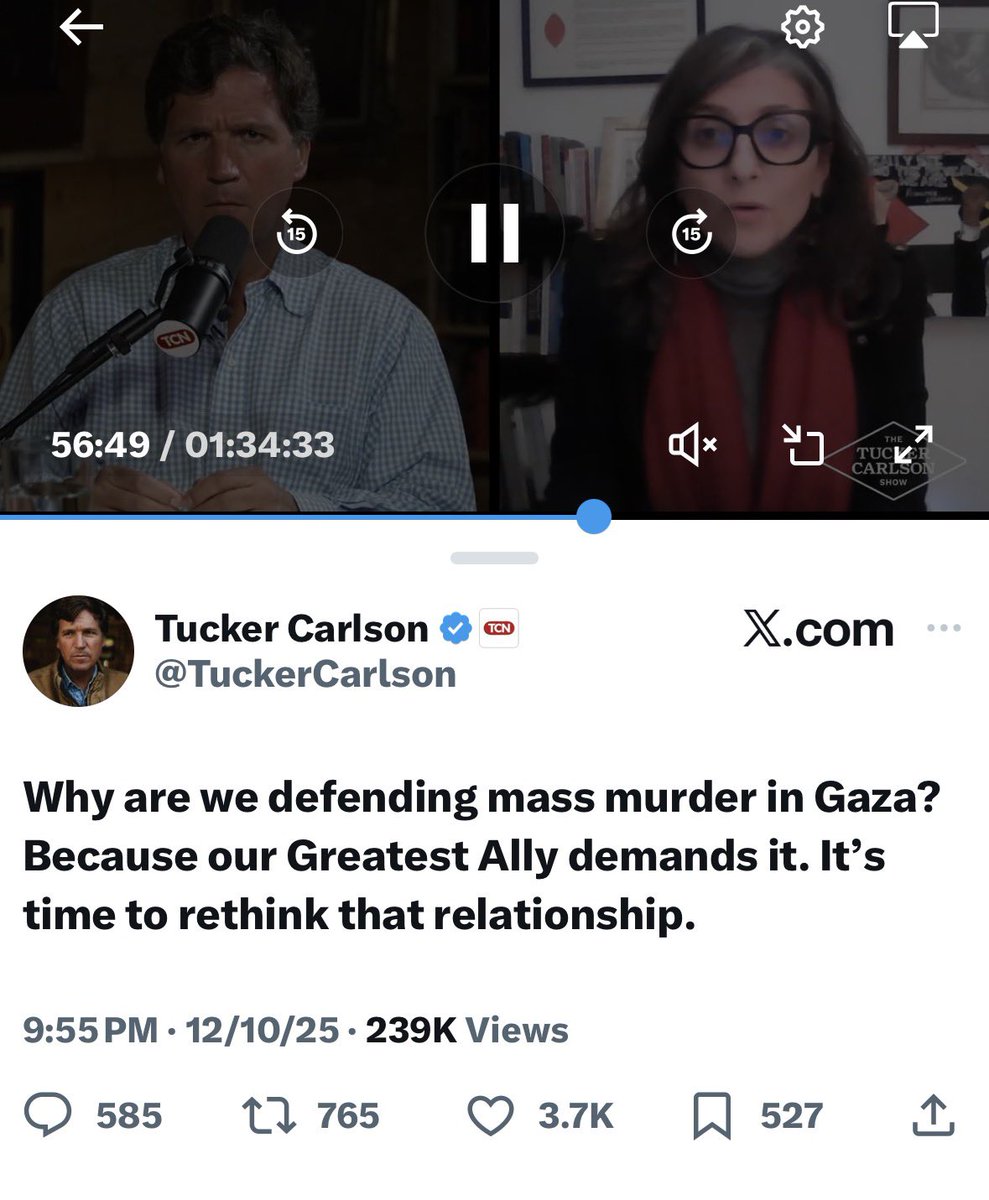
Task: Open the post's three-dot menu
Action: click(x=944, y=629)
